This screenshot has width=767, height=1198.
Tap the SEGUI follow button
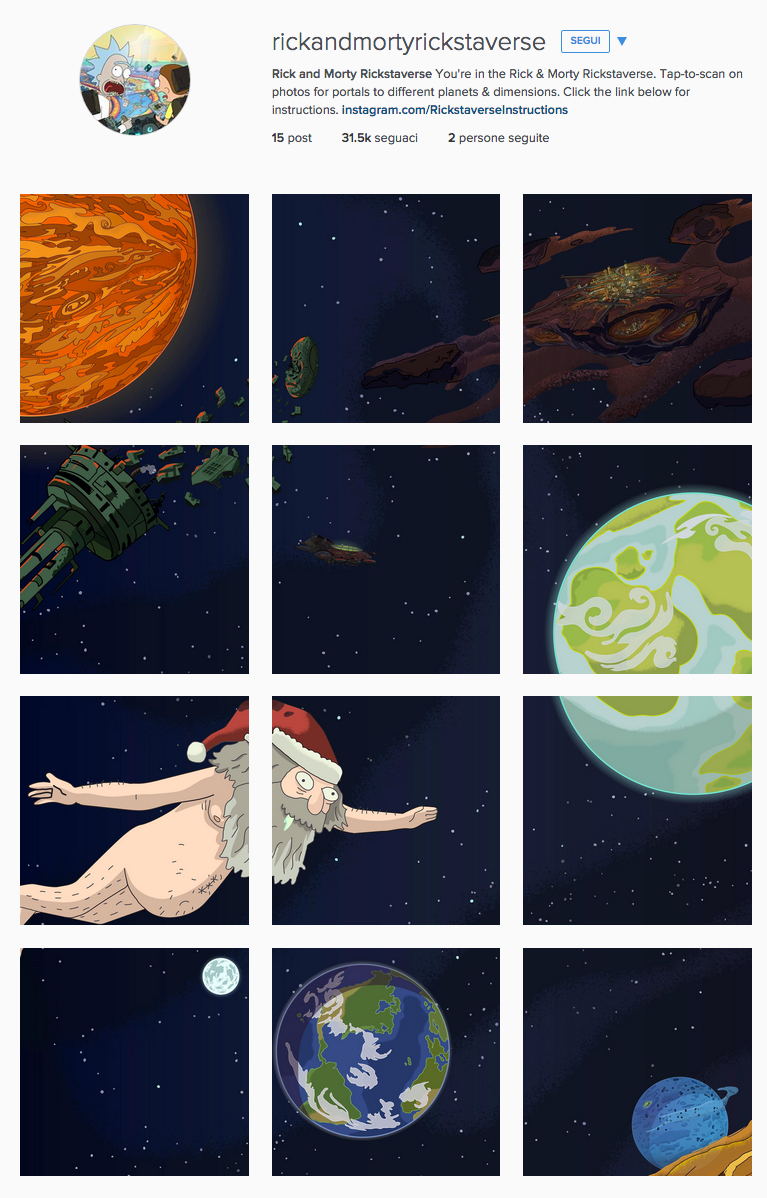pyautogui.click(x=585, y=41)
